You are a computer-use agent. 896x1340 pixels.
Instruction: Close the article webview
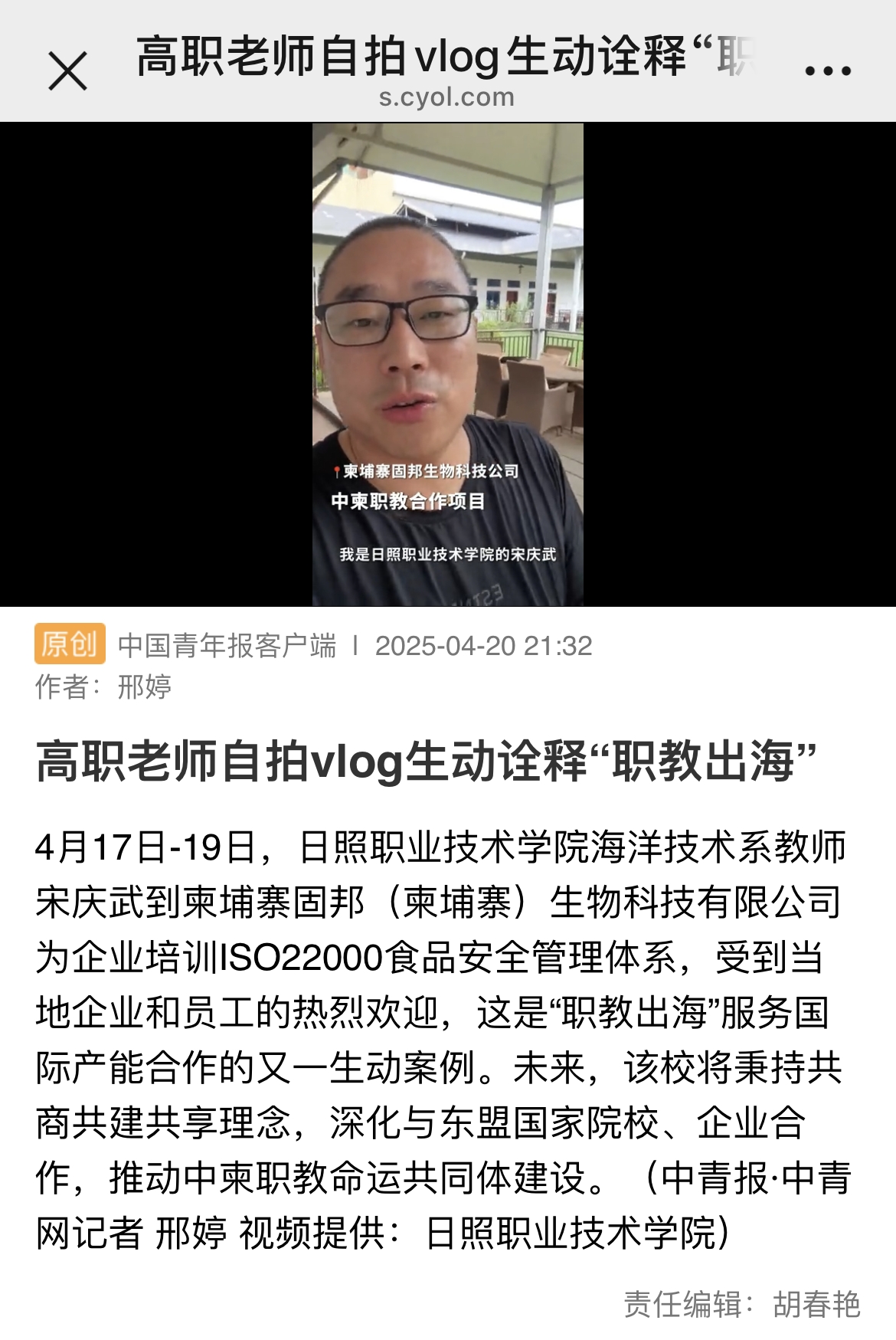pos(67,71)
